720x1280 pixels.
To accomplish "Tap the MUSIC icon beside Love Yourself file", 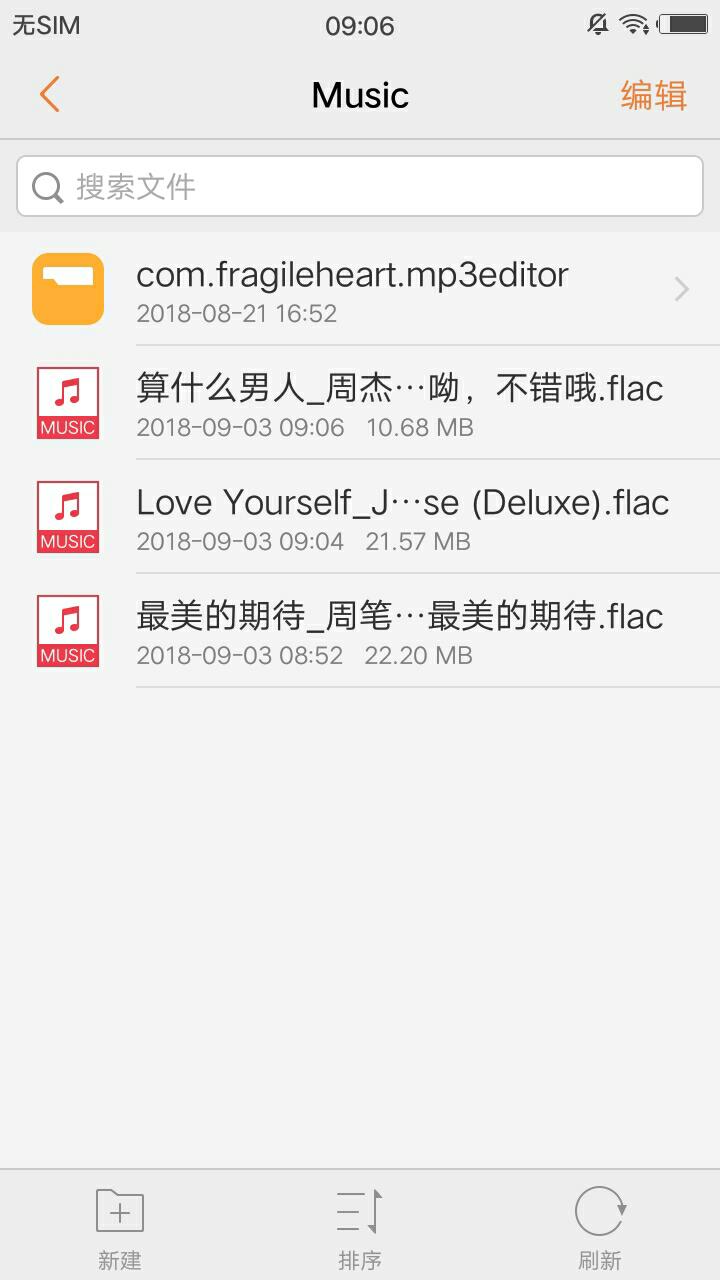I will coord(67,516).
